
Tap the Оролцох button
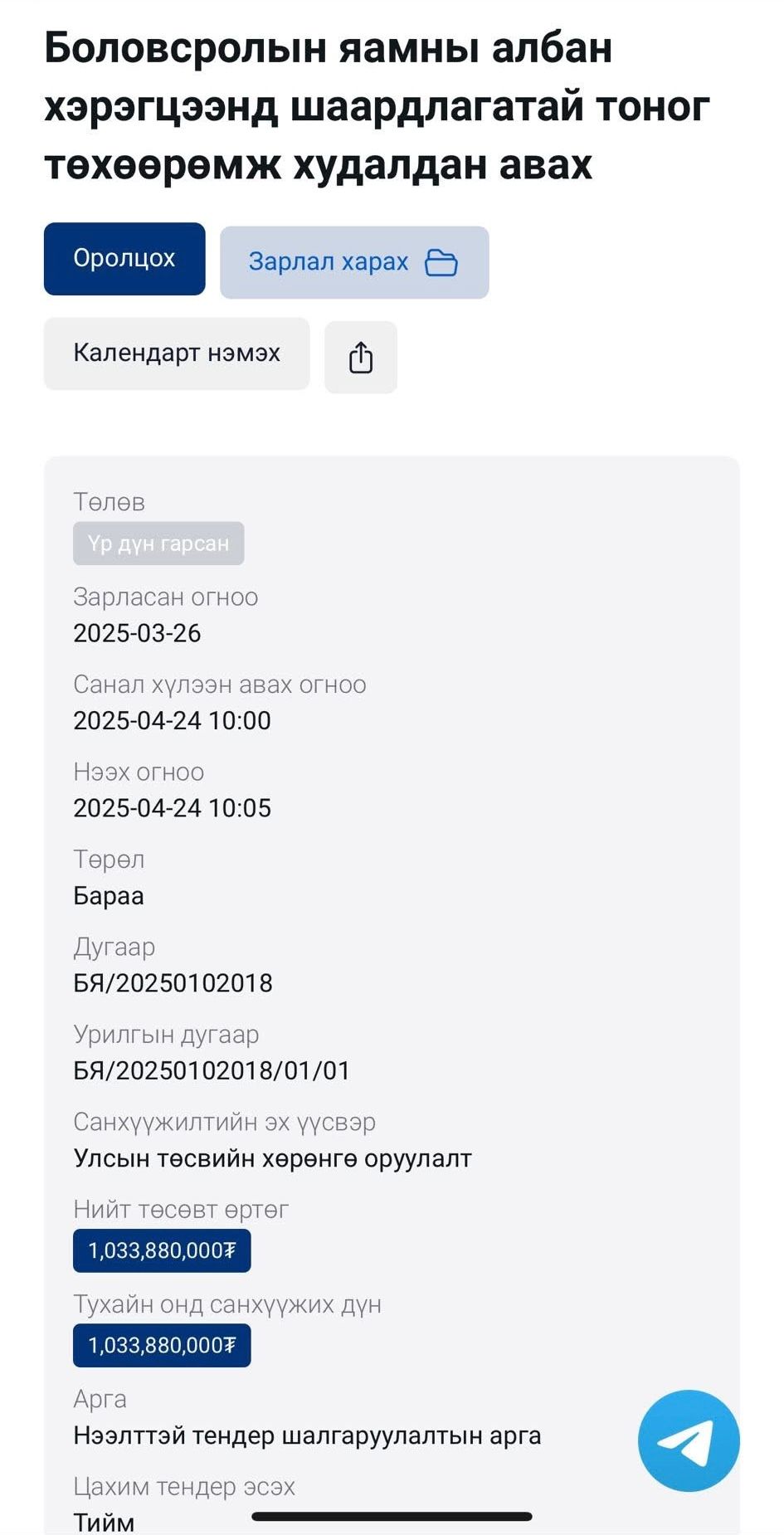tap(124, 259)
